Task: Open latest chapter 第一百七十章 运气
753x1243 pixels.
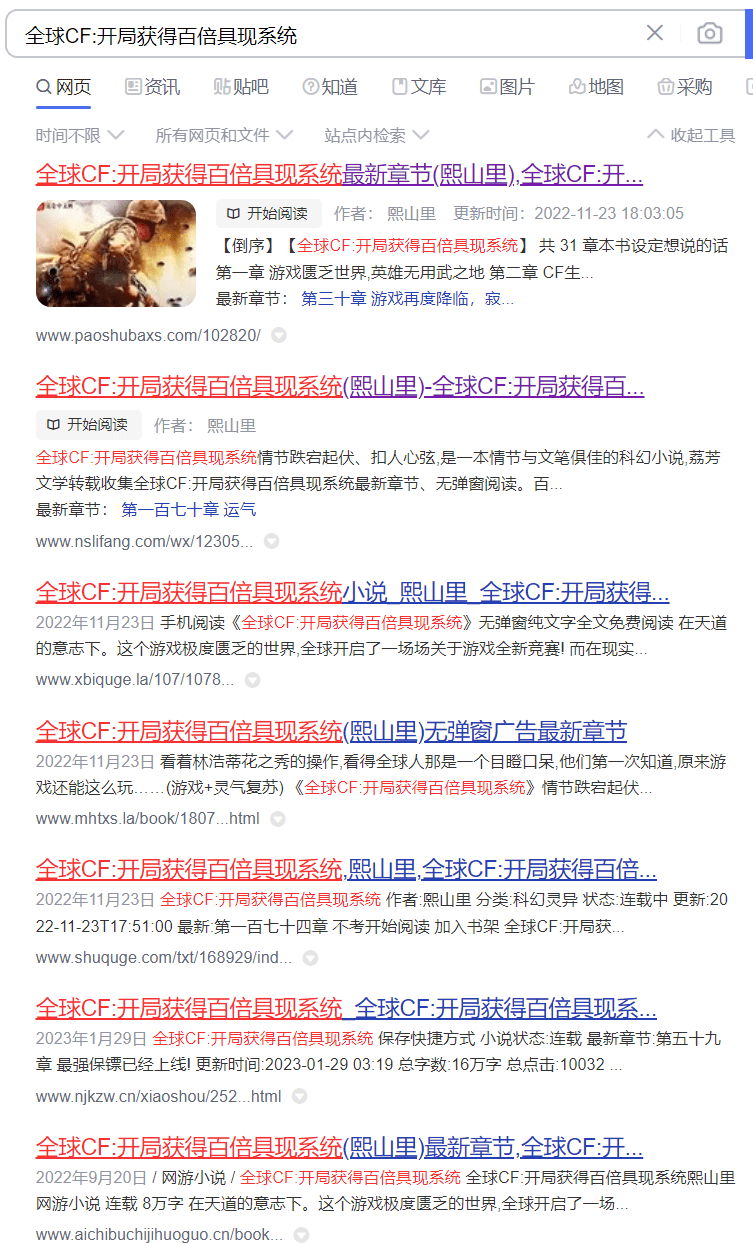Action: point(188,510)
